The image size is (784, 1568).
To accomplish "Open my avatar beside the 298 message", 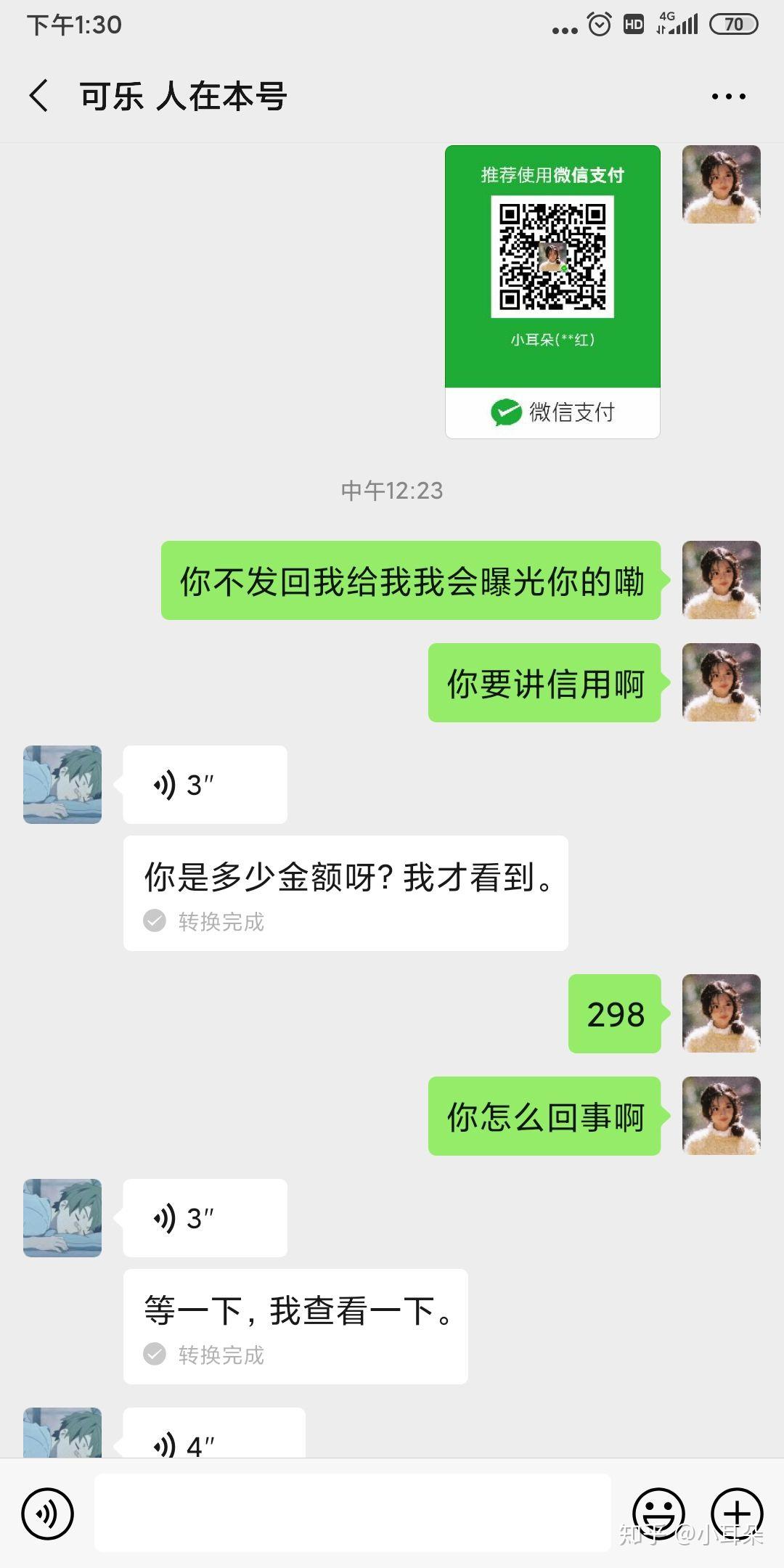I will pos(721,1013).
